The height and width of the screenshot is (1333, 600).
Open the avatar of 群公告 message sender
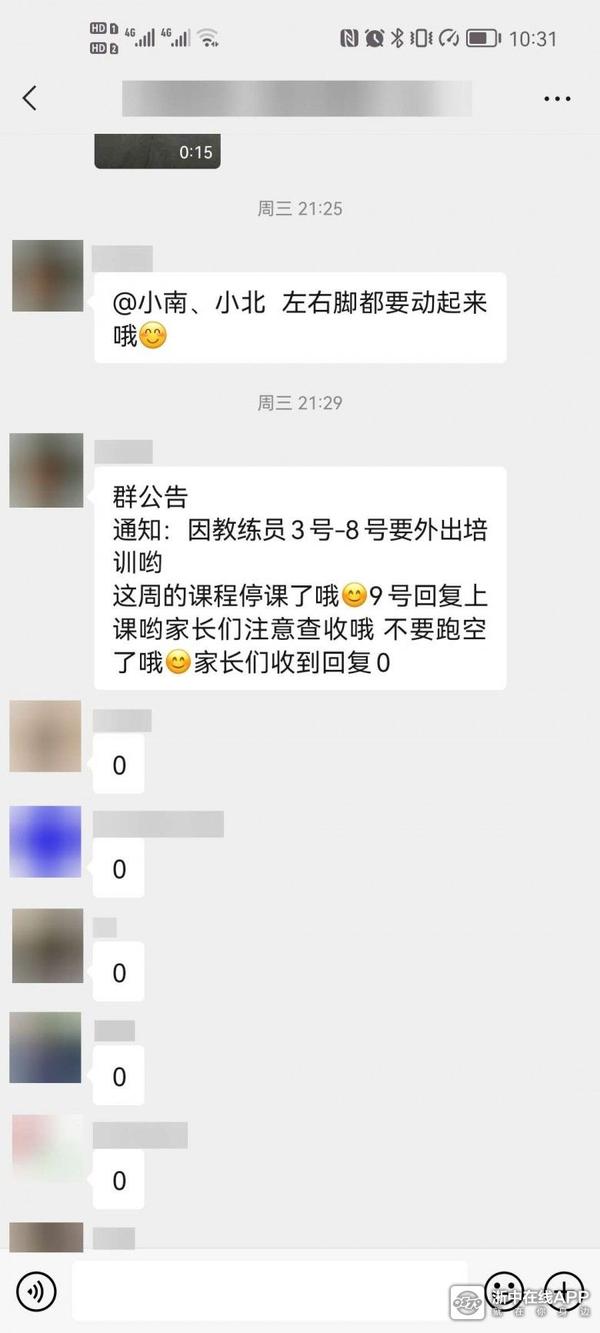tap(47, 470)
